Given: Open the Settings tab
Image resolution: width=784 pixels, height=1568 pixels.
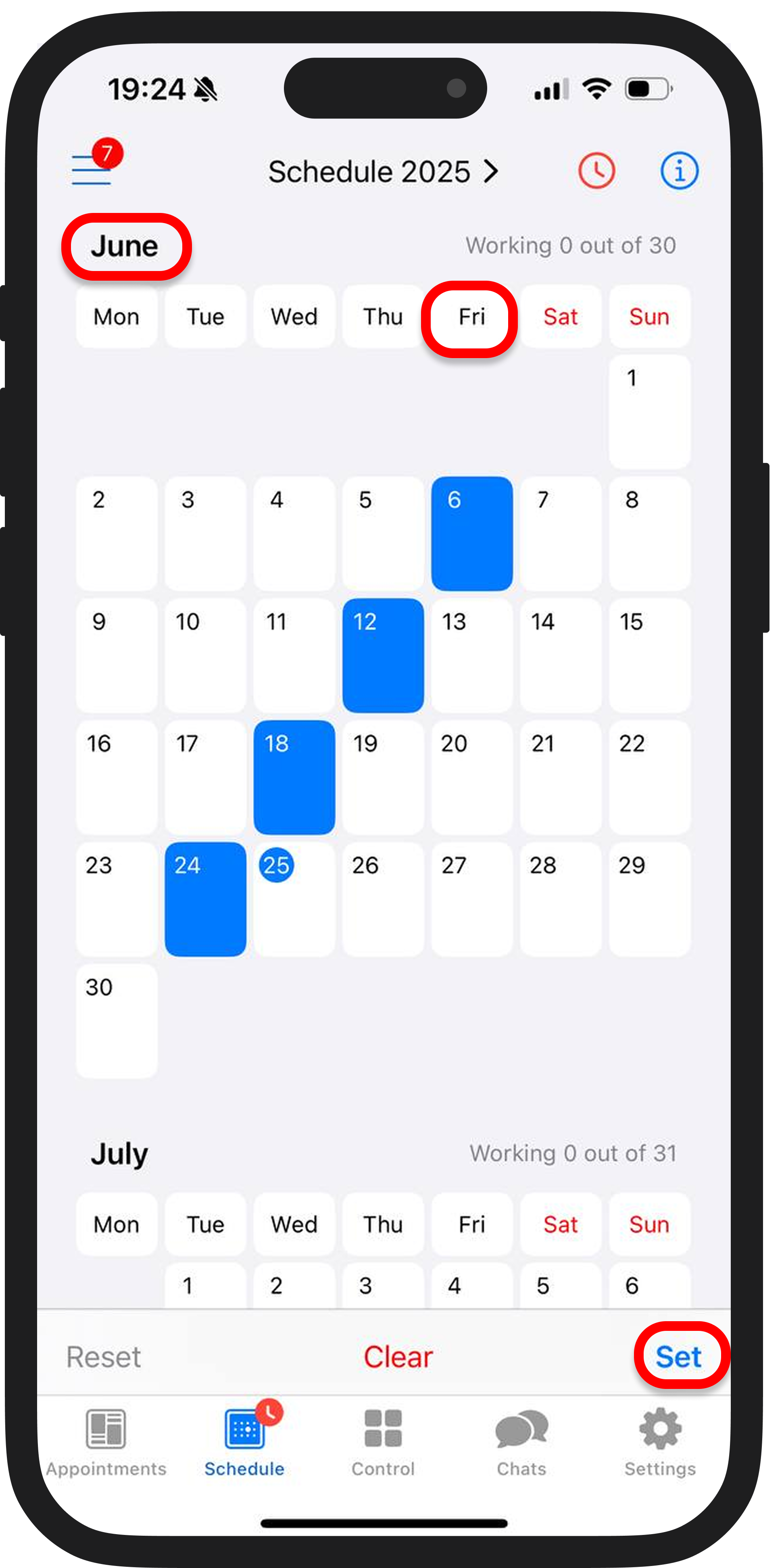Looking at the screenshot, I should pos(660,1443).
